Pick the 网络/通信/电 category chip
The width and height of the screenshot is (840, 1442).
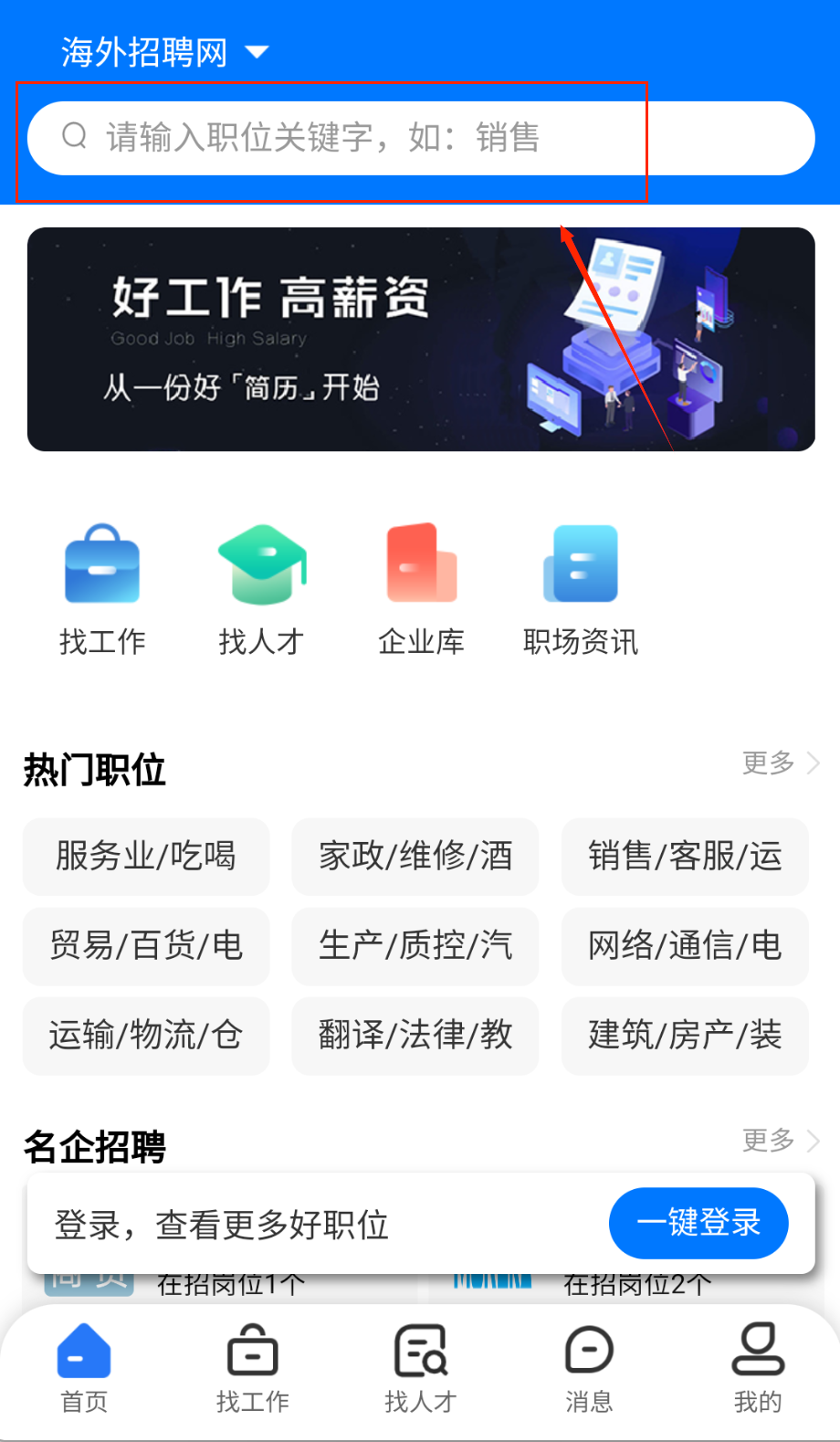(x=685, y=946)
